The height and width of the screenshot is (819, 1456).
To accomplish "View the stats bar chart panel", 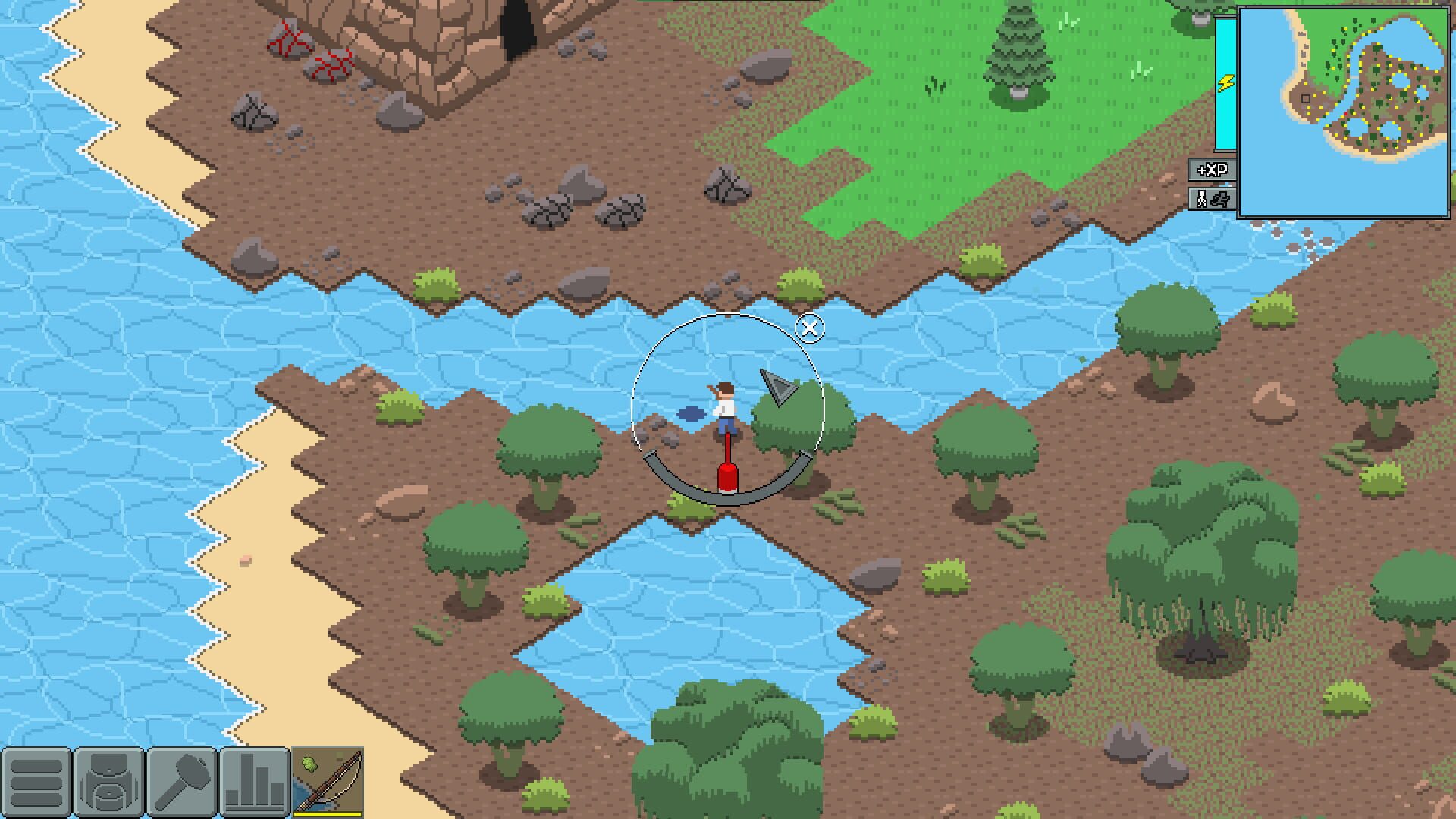I will 255,781.
